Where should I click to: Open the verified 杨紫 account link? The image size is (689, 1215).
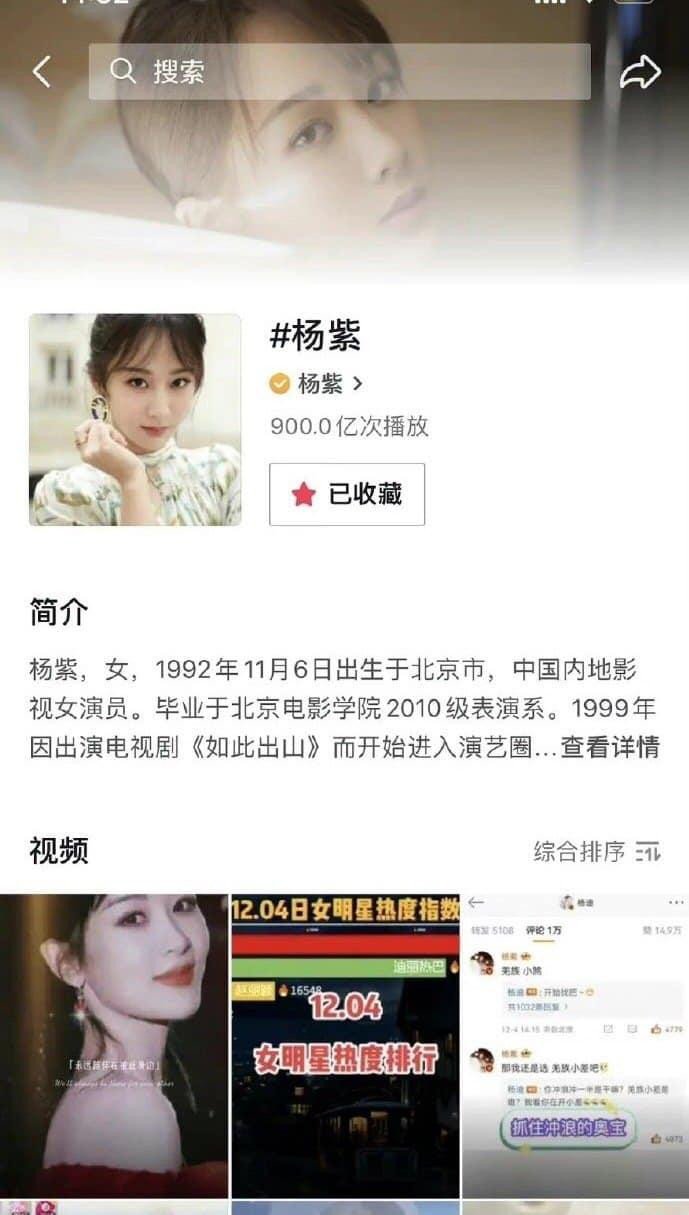317,384
